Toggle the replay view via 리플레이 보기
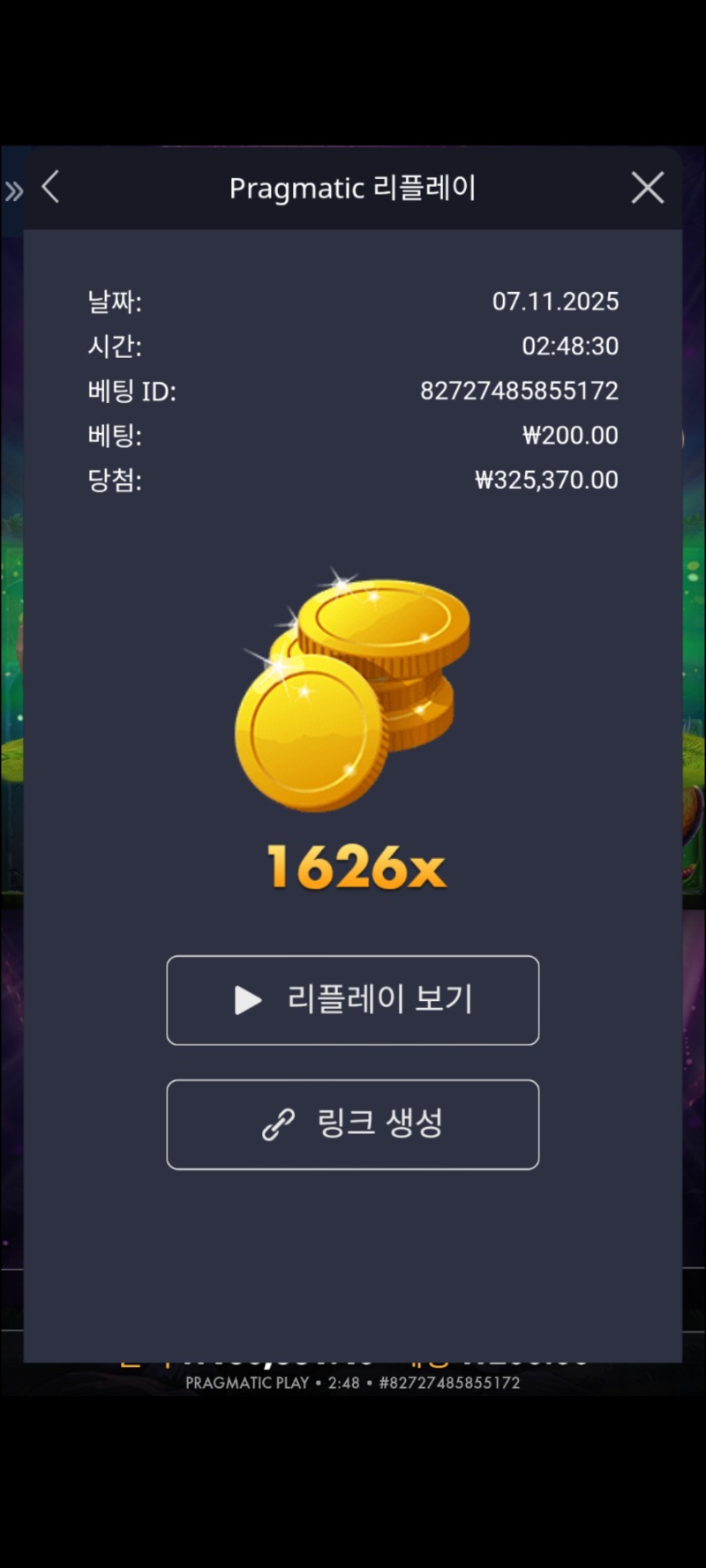Screen dimensions: 706x1568 353,1000
